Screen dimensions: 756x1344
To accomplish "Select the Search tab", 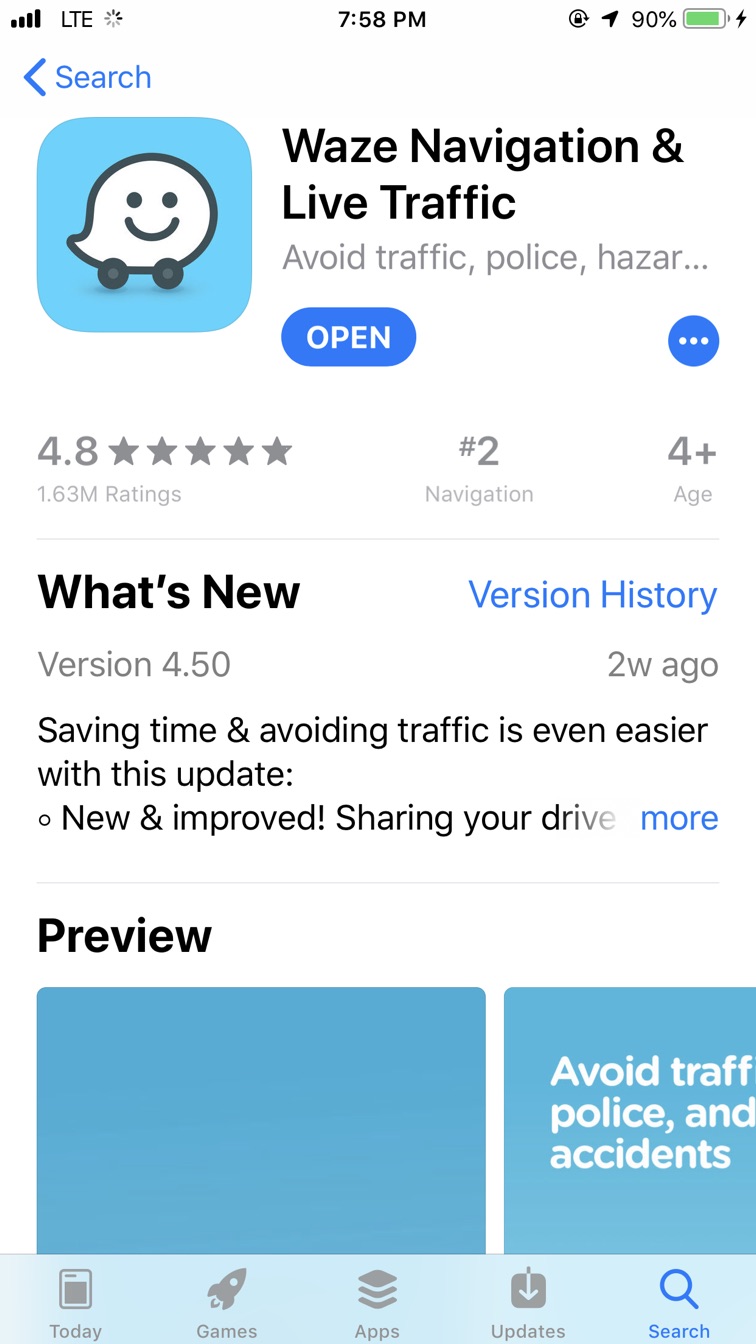I will pyautogui.click(x=679, y=1303).
